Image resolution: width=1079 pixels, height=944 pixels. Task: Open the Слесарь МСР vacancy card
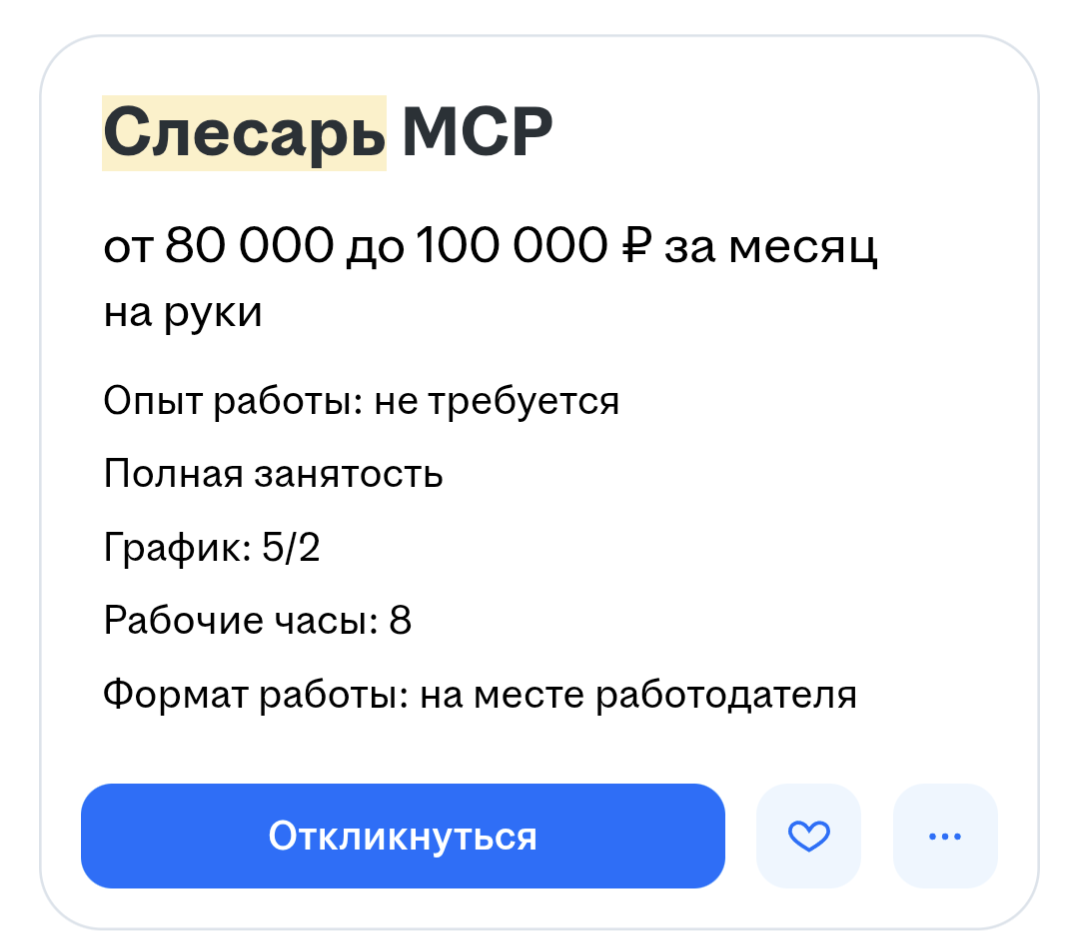pyautogui.click(x=328, y=135)
